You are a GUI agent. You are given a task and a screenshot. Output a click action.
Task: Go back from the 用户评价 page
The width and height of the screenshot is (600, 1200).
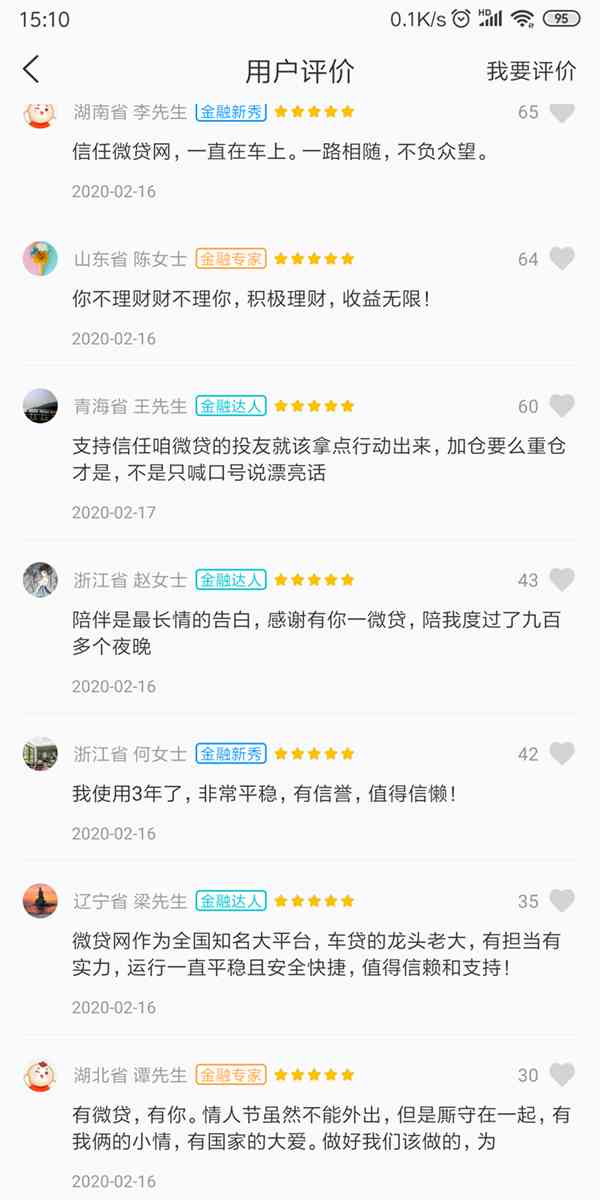pyautogui.click(x=32, y=70)
